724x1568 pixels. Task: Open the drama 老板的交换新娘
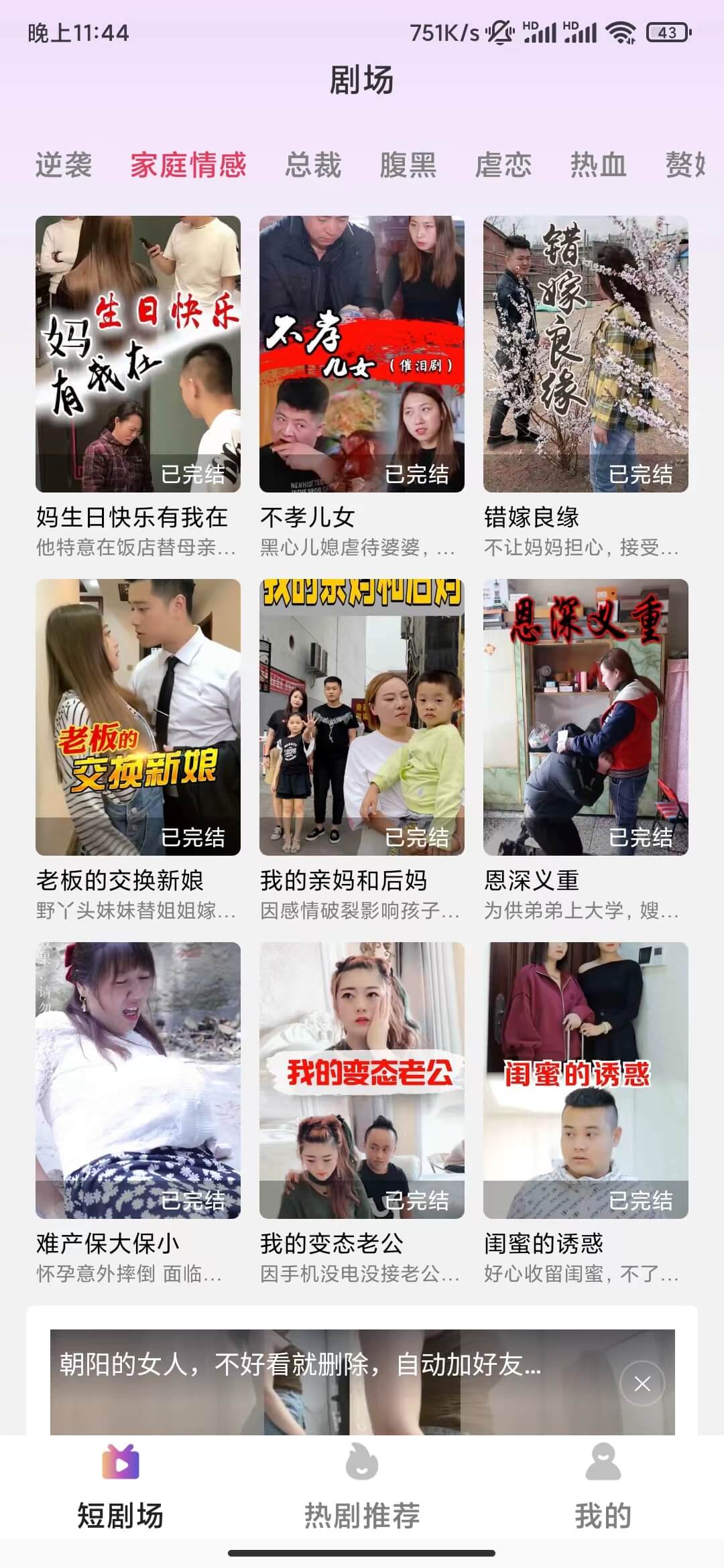coord(138,717)
